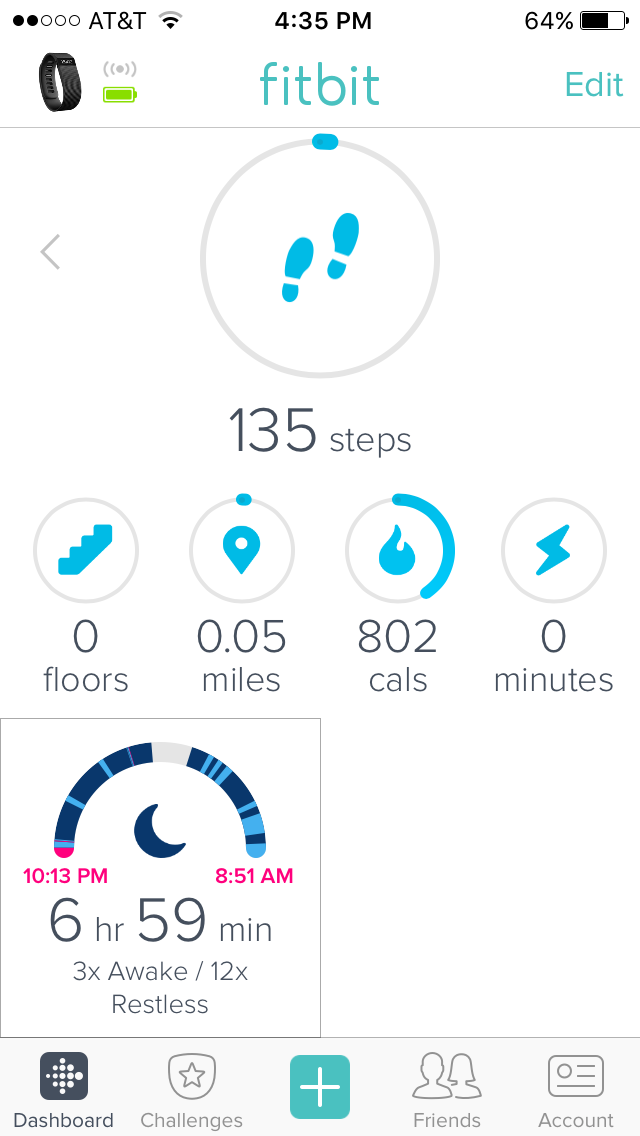Image resolution: width=640 pixels, height=1136 pixels.
Task: Open the sleep card showing 6 hr 59 min
Action: (x=161, y=877)
